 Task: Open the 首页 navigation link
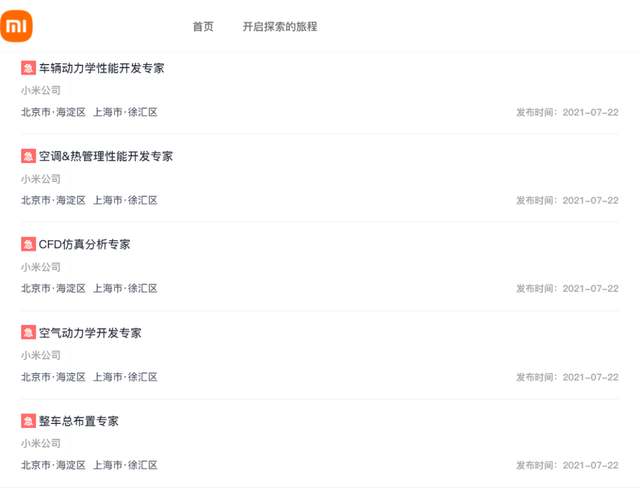tap(203, 27)
